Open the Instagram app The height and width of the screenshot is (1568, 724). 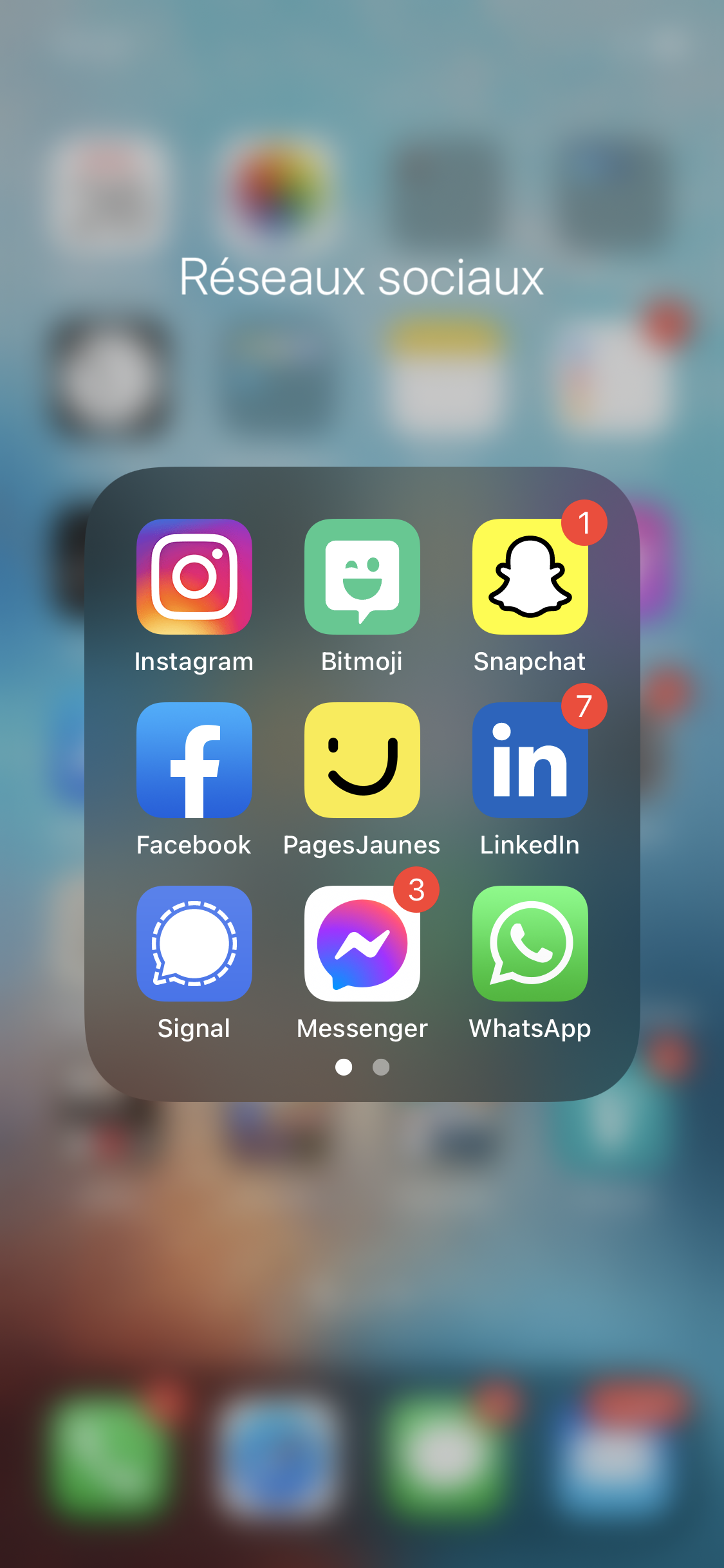(x=194, y=577)
